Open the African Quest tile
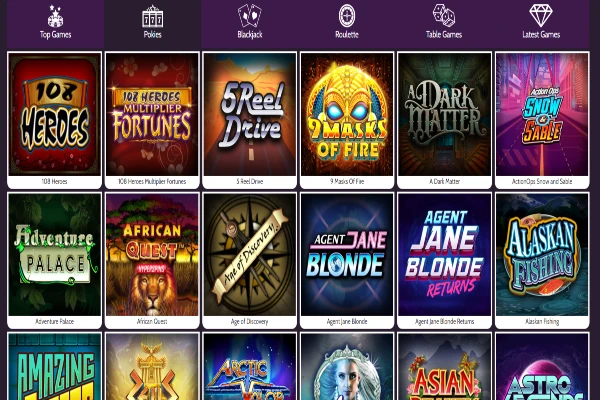Screen dimensions: 600x400 [x=152, y=255]
